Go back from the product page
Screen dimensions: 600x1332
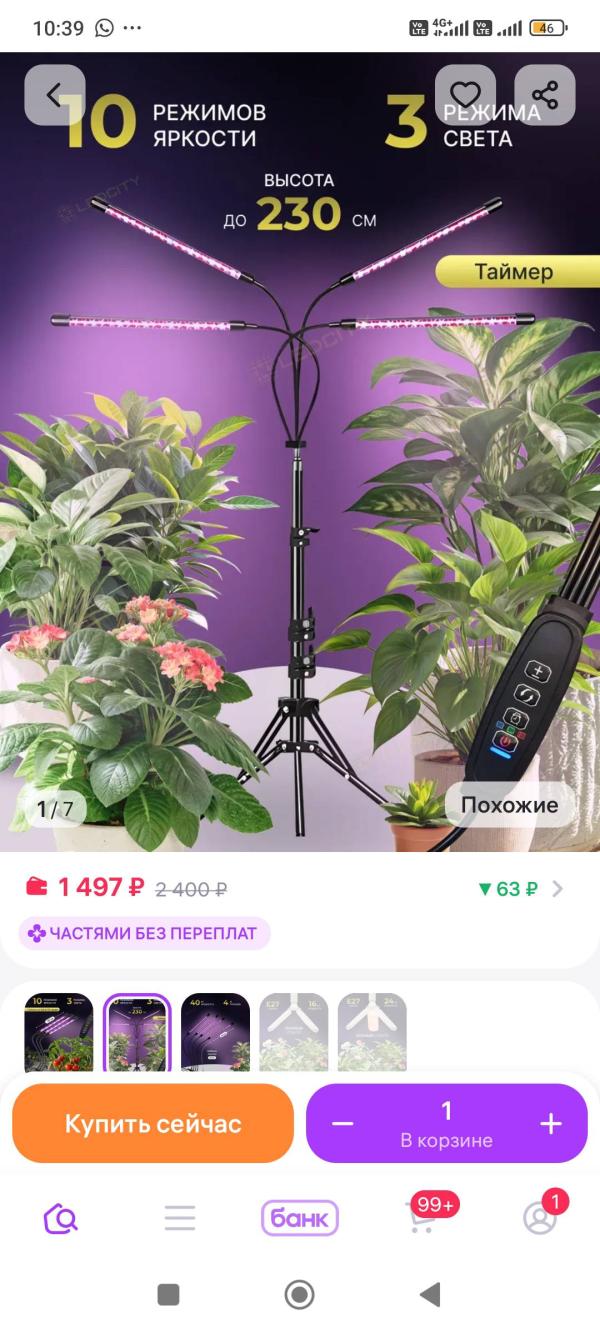54,95
